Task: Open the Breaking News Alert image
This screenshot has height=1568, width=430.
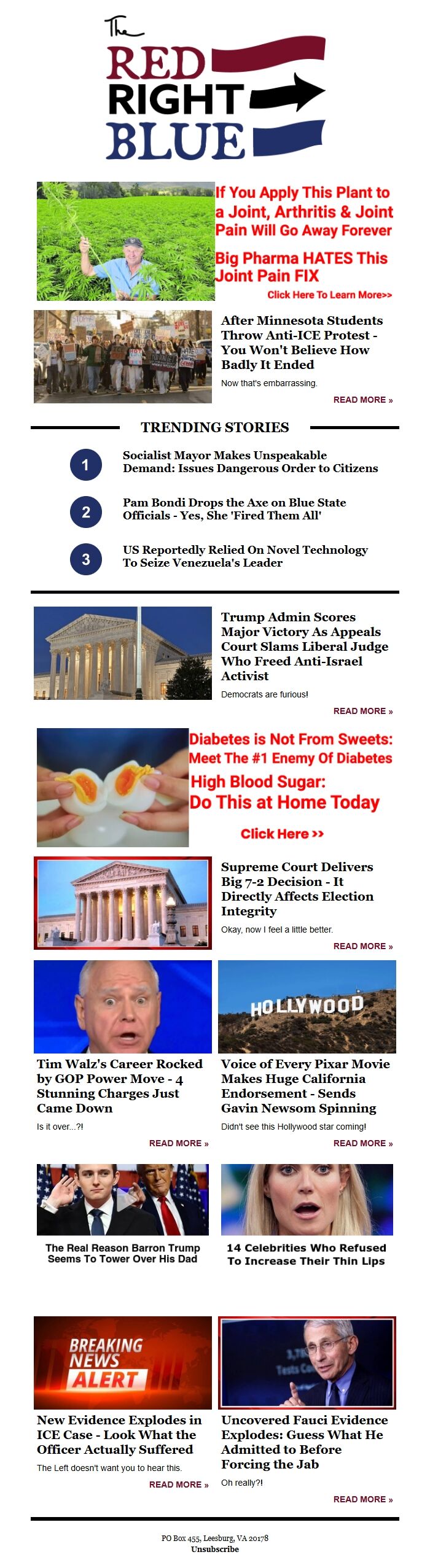Action: [123, 1362]
